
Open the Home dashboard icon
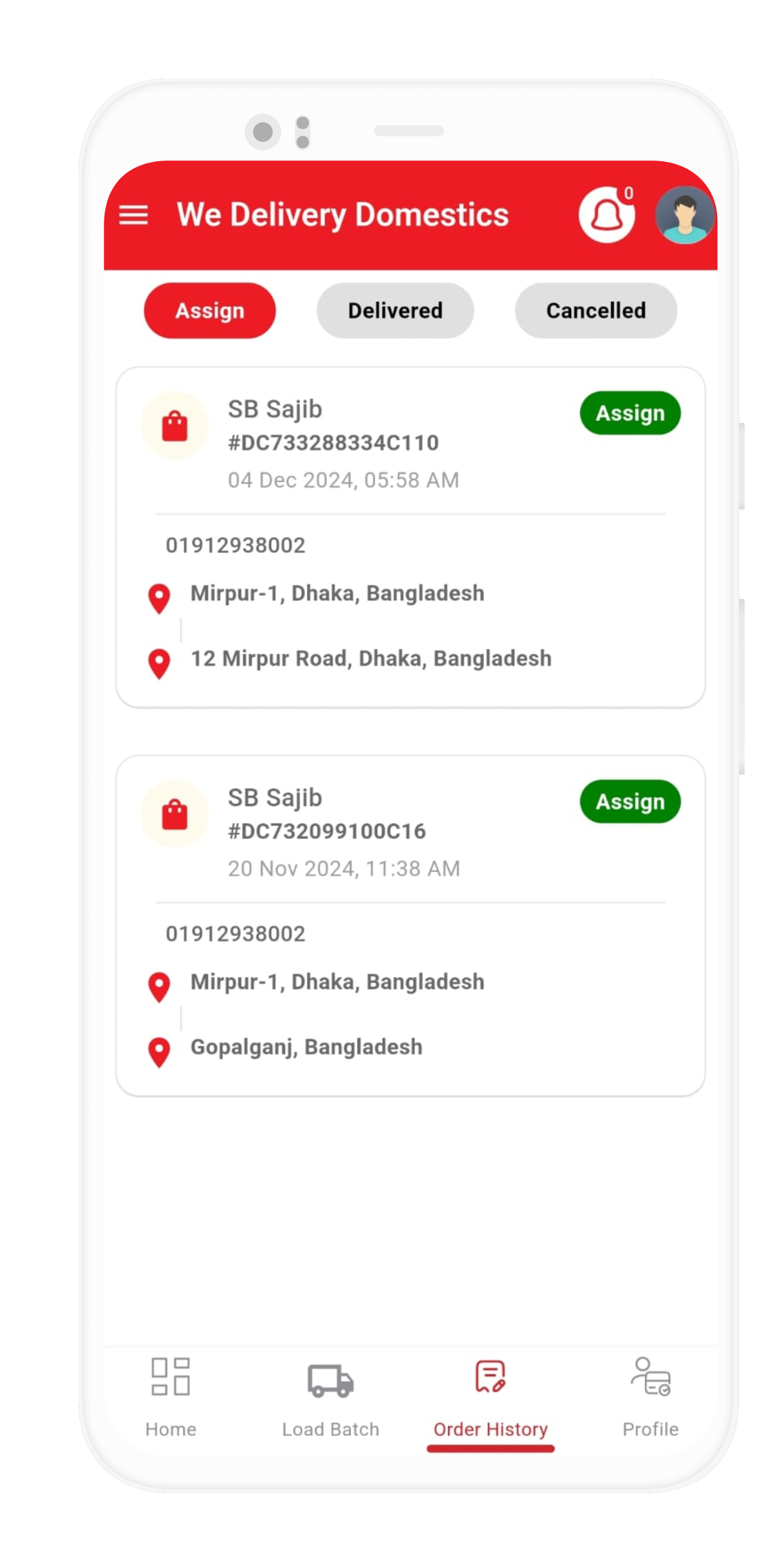pos(172,1376)
